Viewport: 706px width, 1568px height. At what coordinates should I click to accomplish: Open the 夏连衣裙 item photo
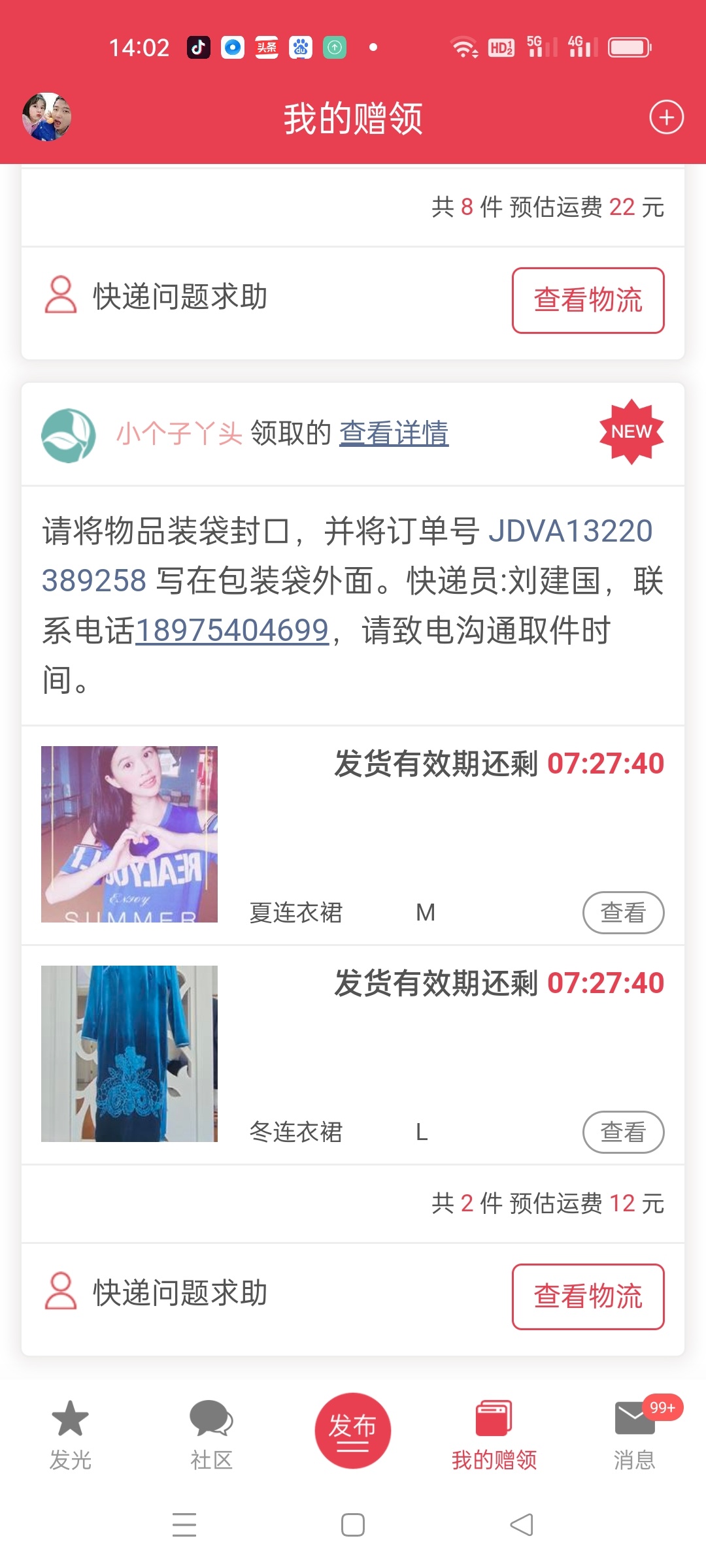129,834
